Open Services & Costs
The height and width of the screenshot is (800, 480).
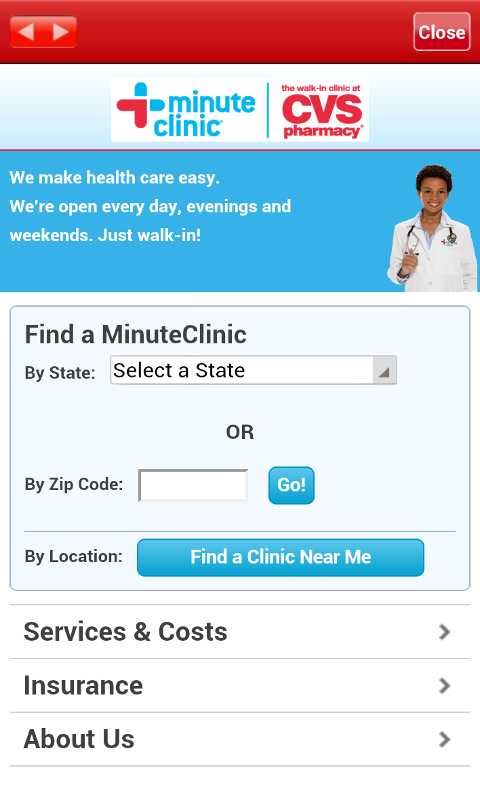coord(240,632)
